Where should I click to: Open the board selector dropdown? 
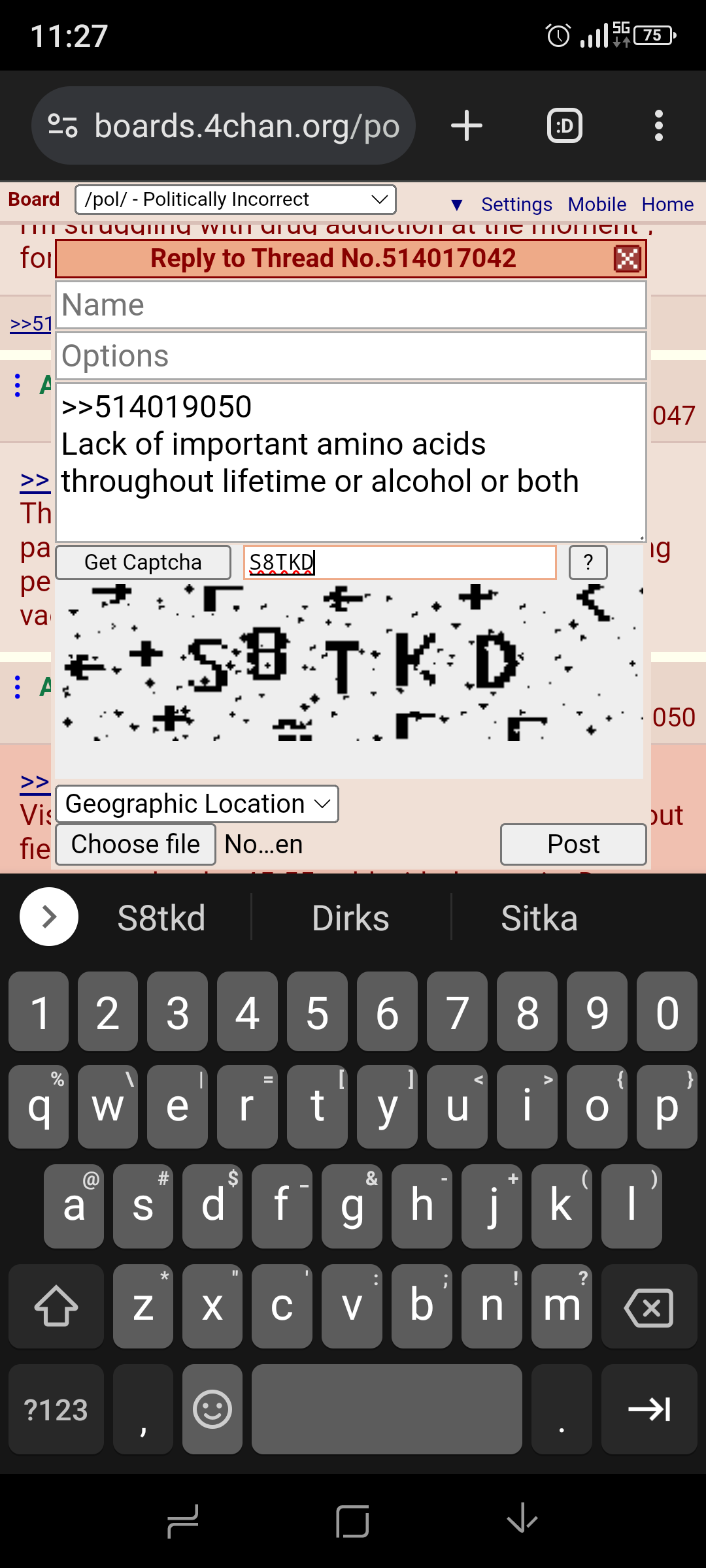tap(235, 199)
